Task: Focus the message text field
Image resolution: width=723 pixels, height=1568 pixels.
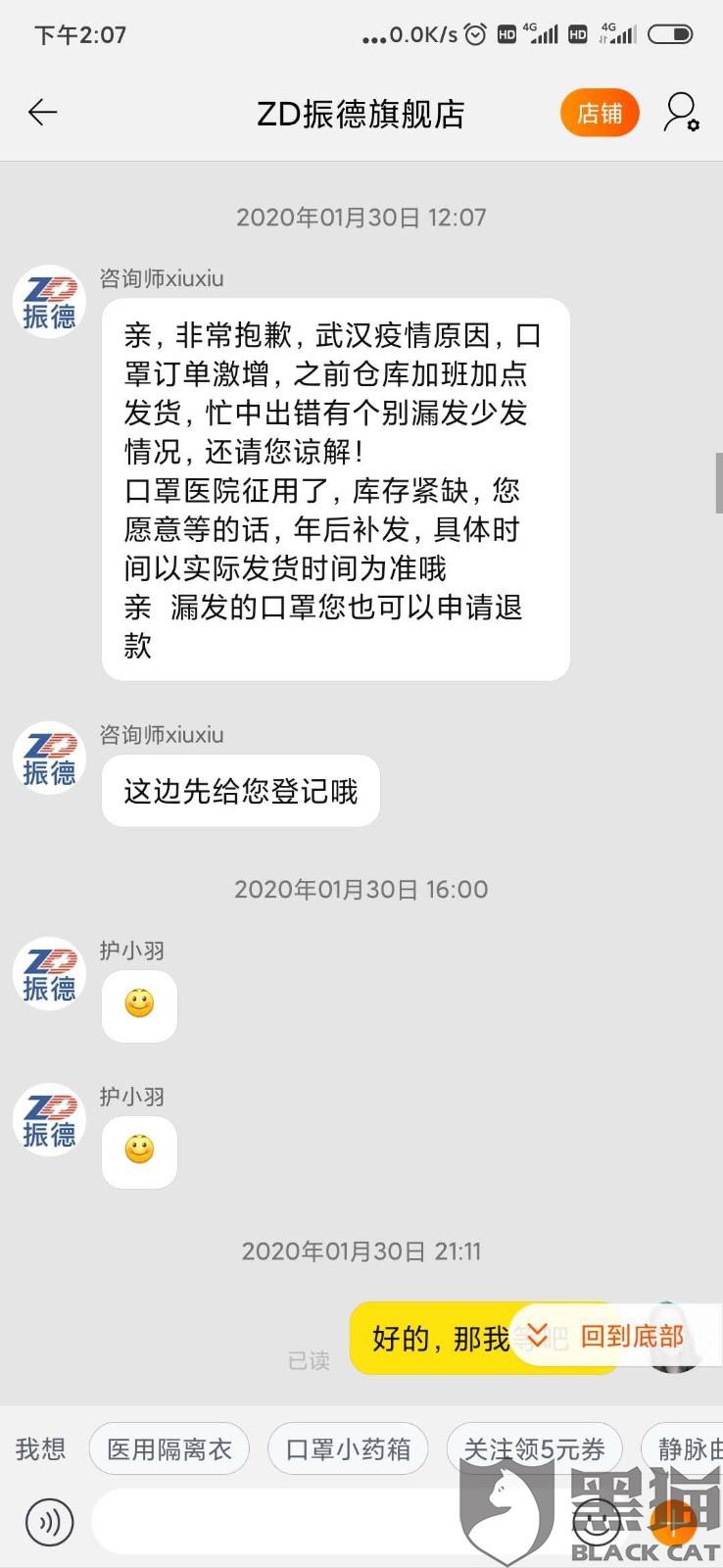Action: click(333, 1521)
